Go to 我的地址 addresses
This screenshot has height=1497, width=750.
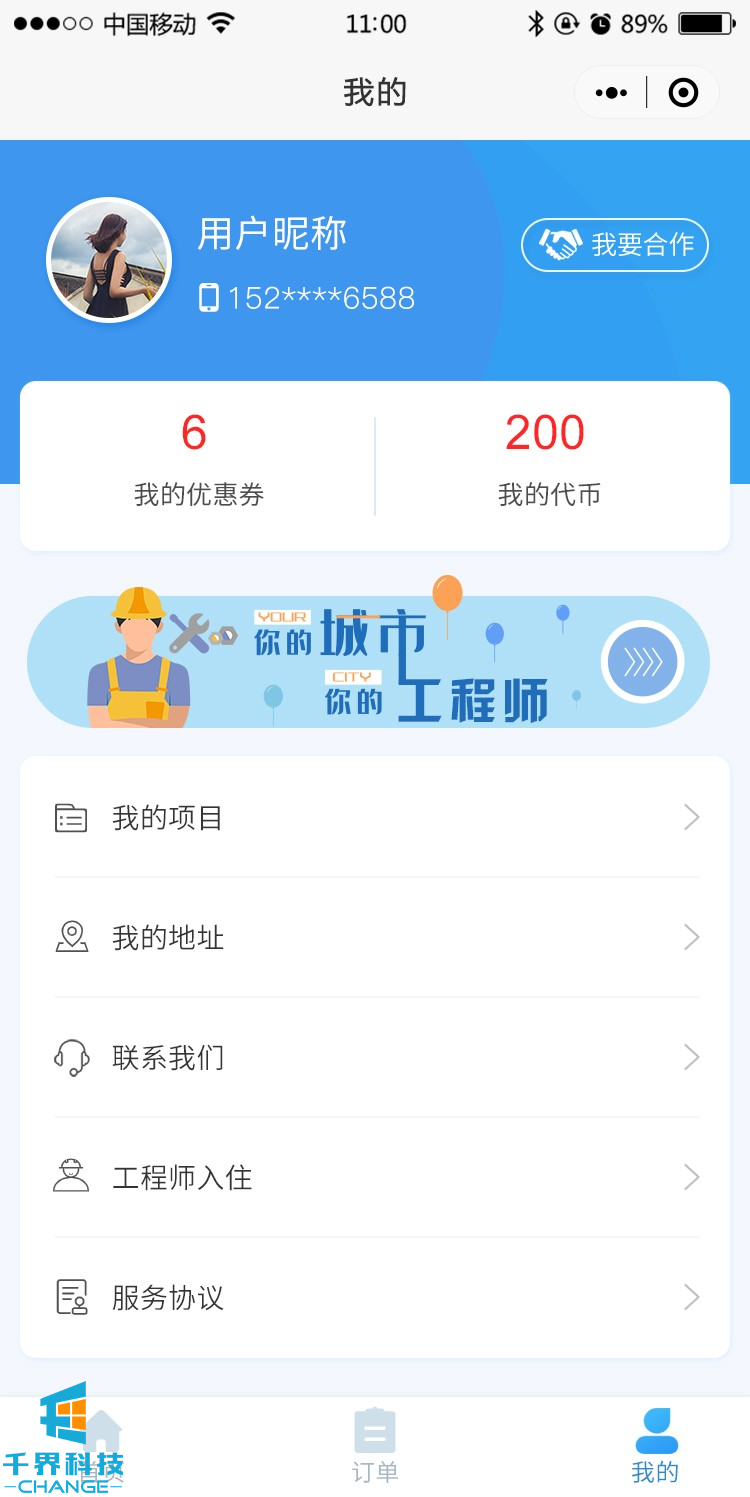click(375, 938)
